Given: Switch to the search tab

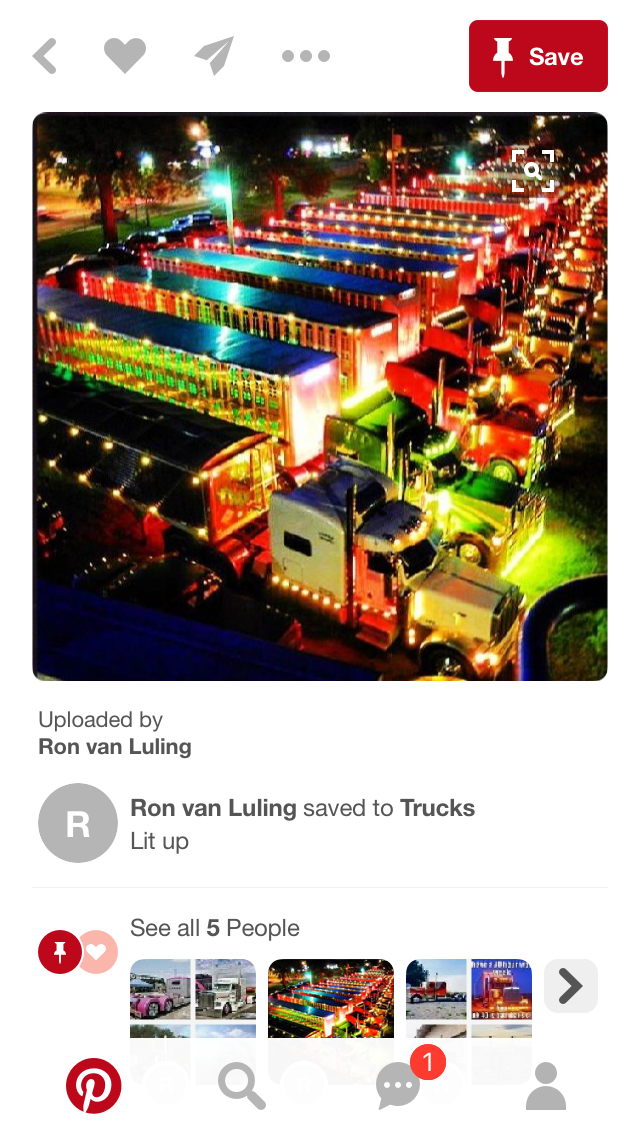Looking at the screenshot, I should pyautogui.click(x=241, y=1086).
